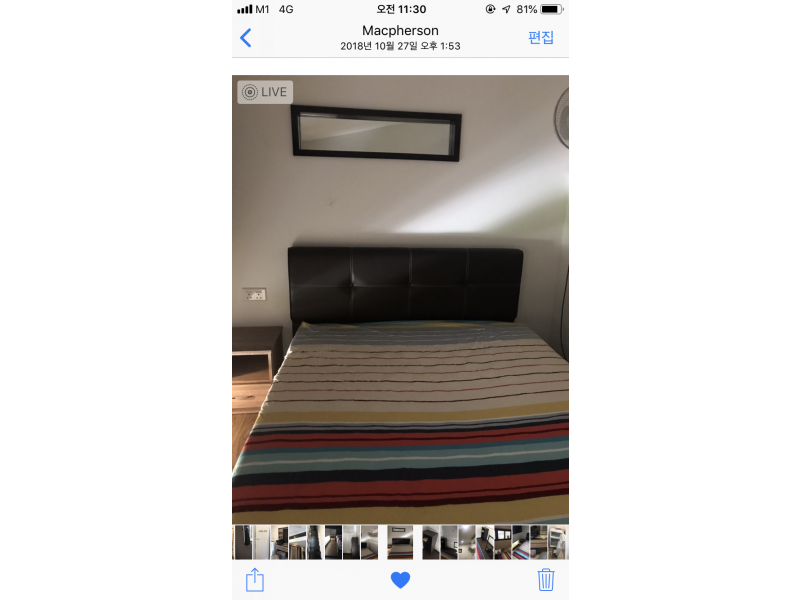Toggle favorite with the heart icon
The image size is (800, 600).
[400, 580]
